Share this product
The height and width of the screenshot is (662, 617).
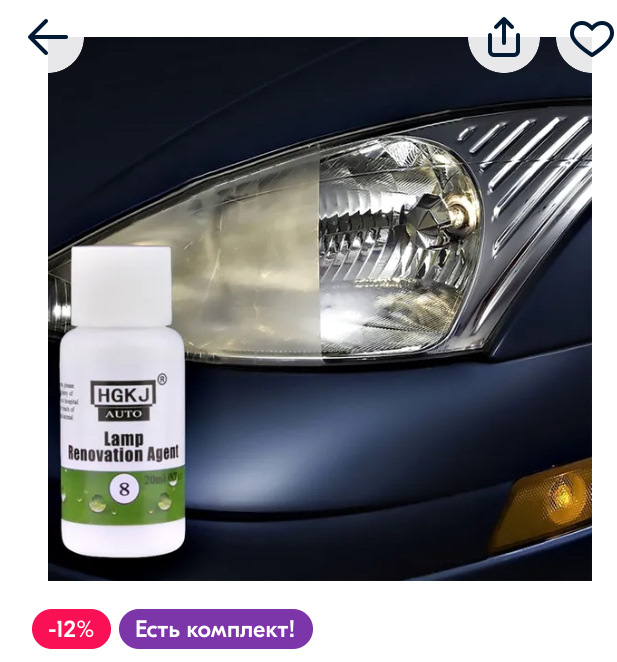click(504, 38)
